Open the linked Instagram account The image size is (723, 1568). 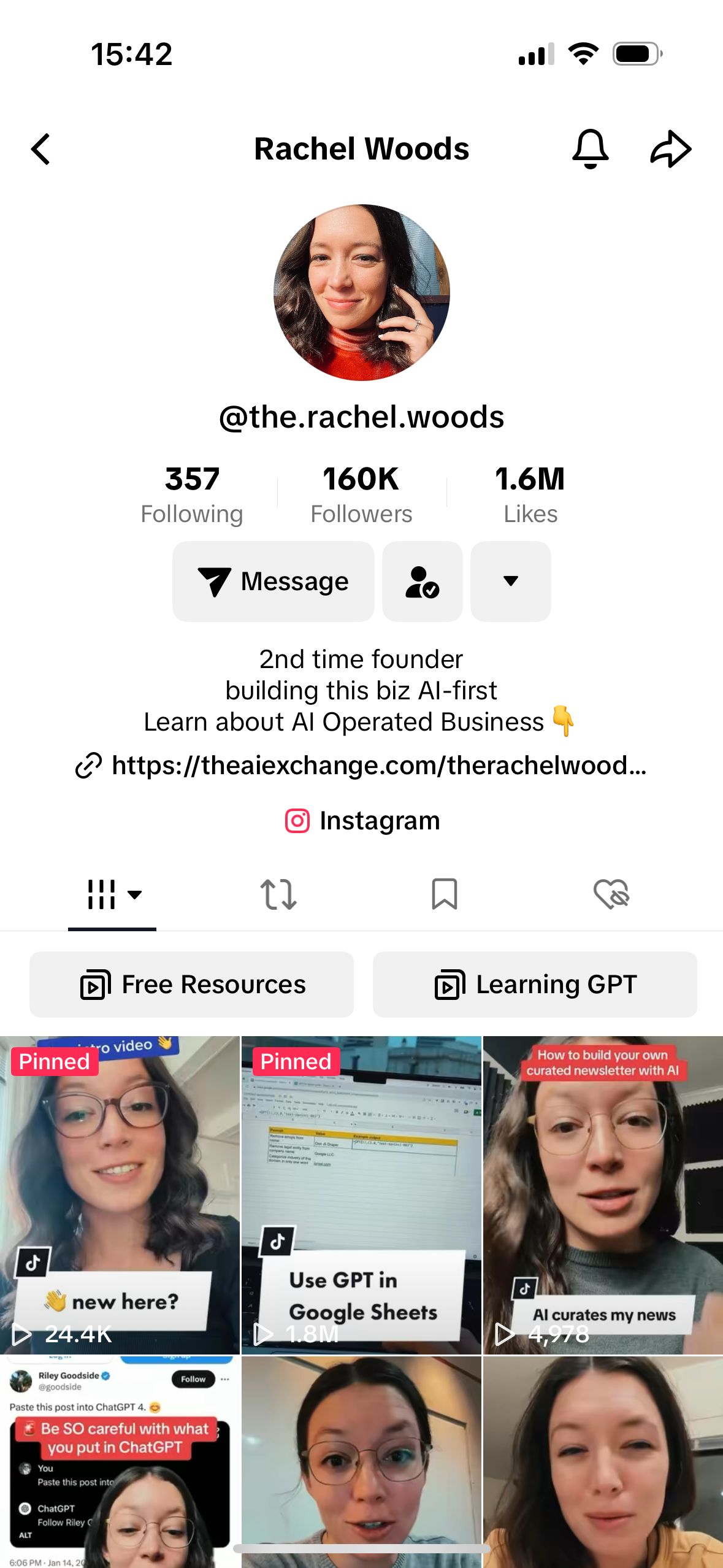coord(362,821)
